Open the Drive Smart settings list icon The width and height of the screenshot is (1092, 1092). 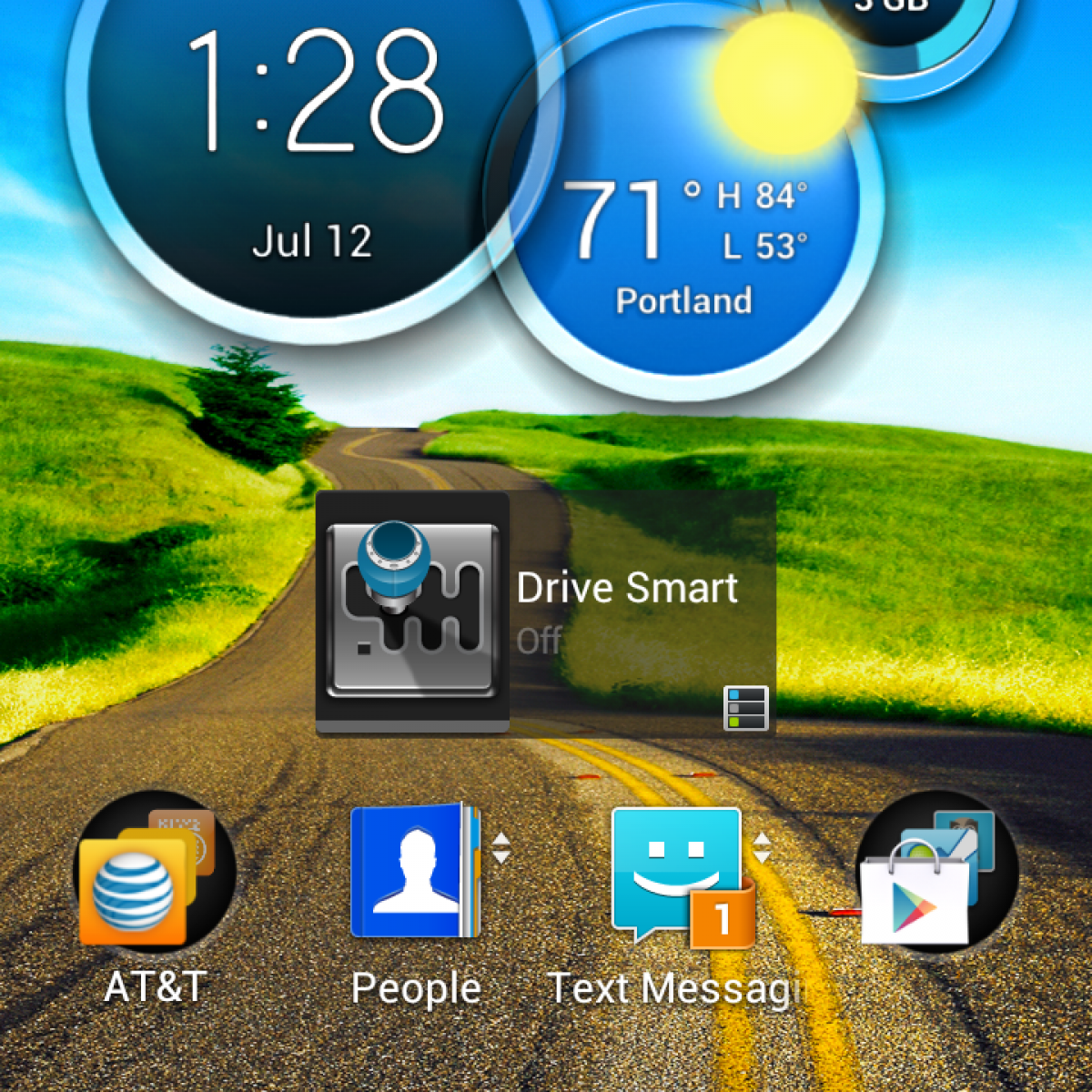pos(746,708)
